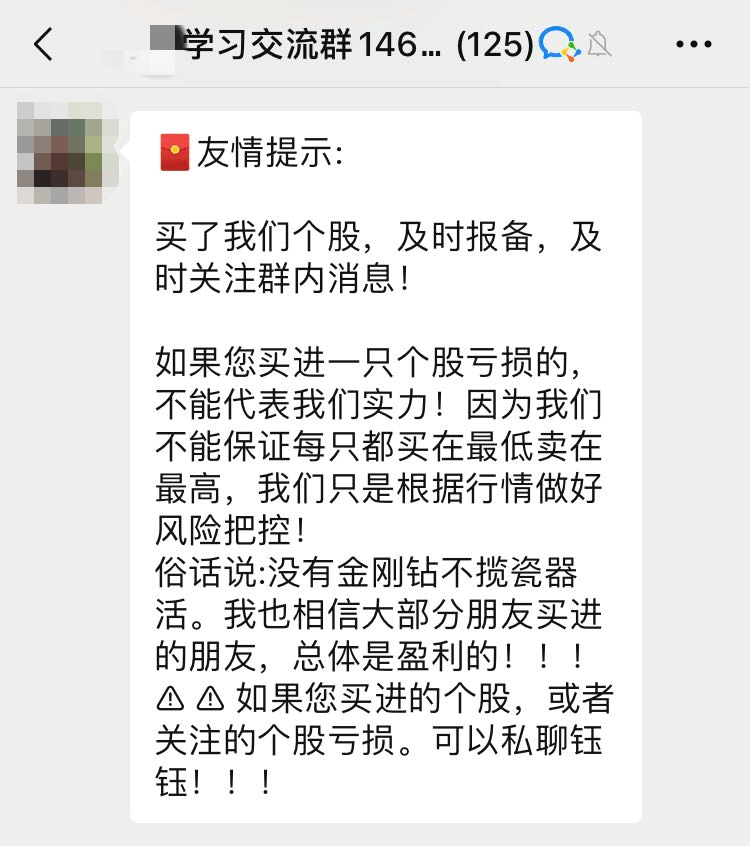Open the sender's profile avatar

point(59,152)
